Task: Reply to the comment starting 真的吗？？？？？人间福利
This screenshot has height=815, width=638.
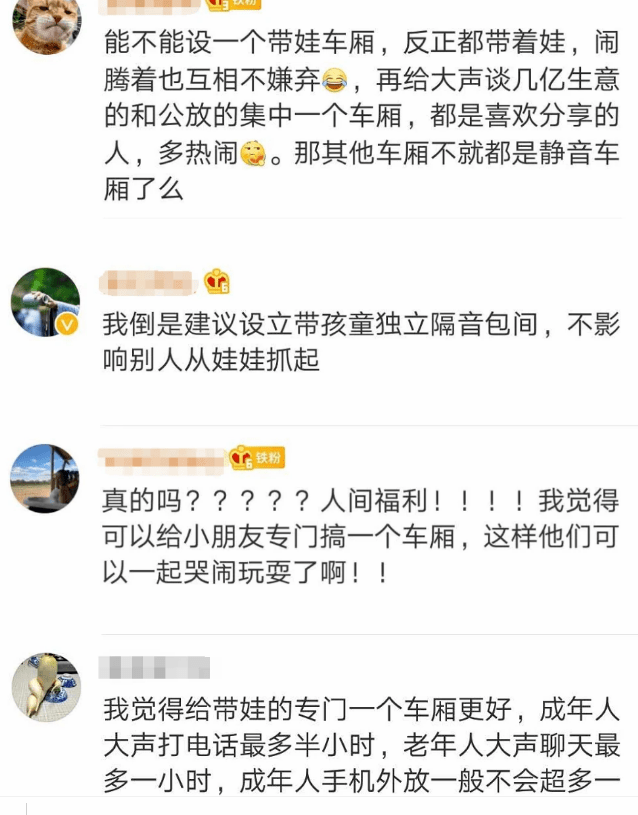Action: click(360, 536)
